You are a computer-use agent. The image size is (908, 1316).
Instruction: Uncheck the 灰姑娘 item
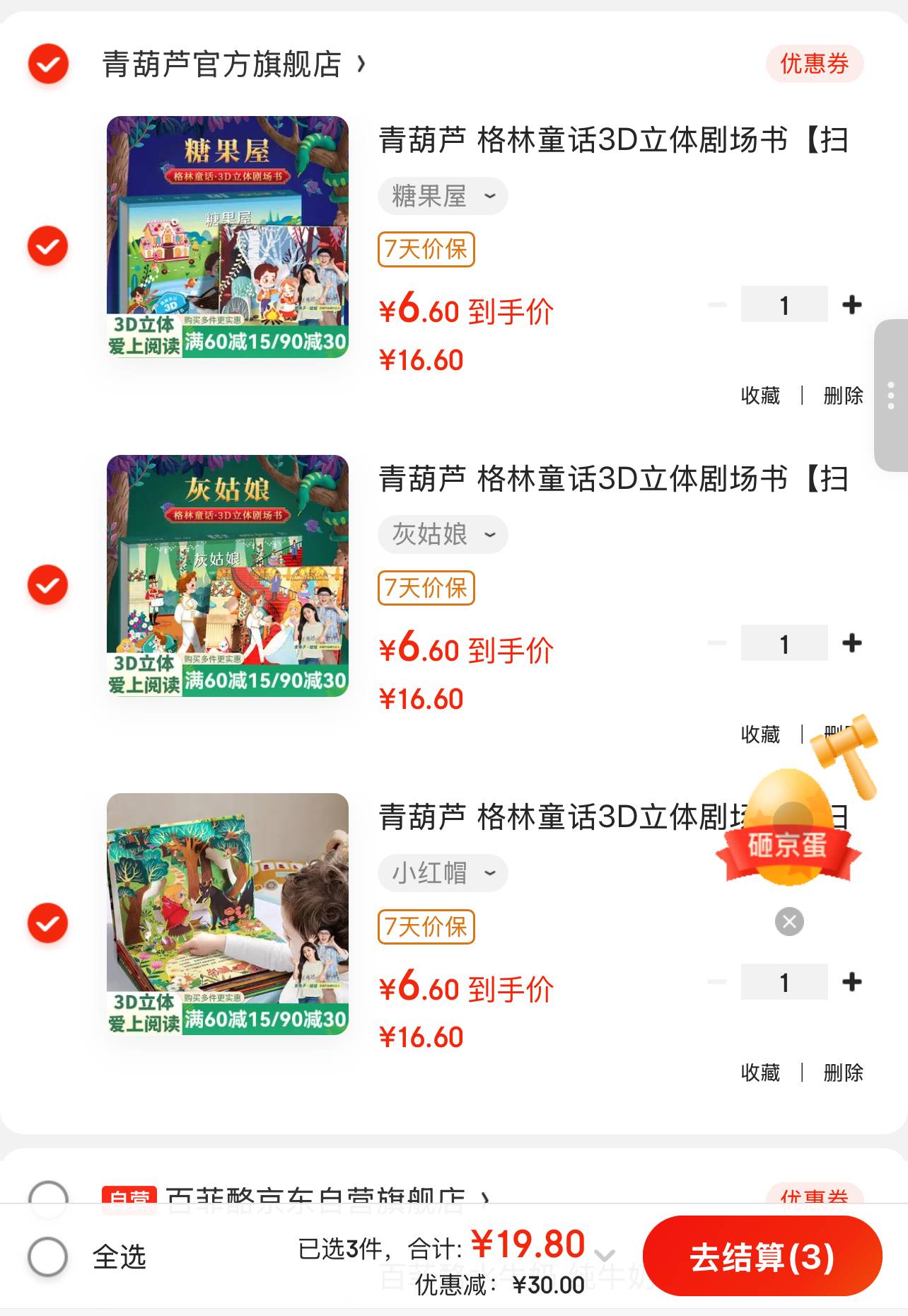tap(48, 585)
